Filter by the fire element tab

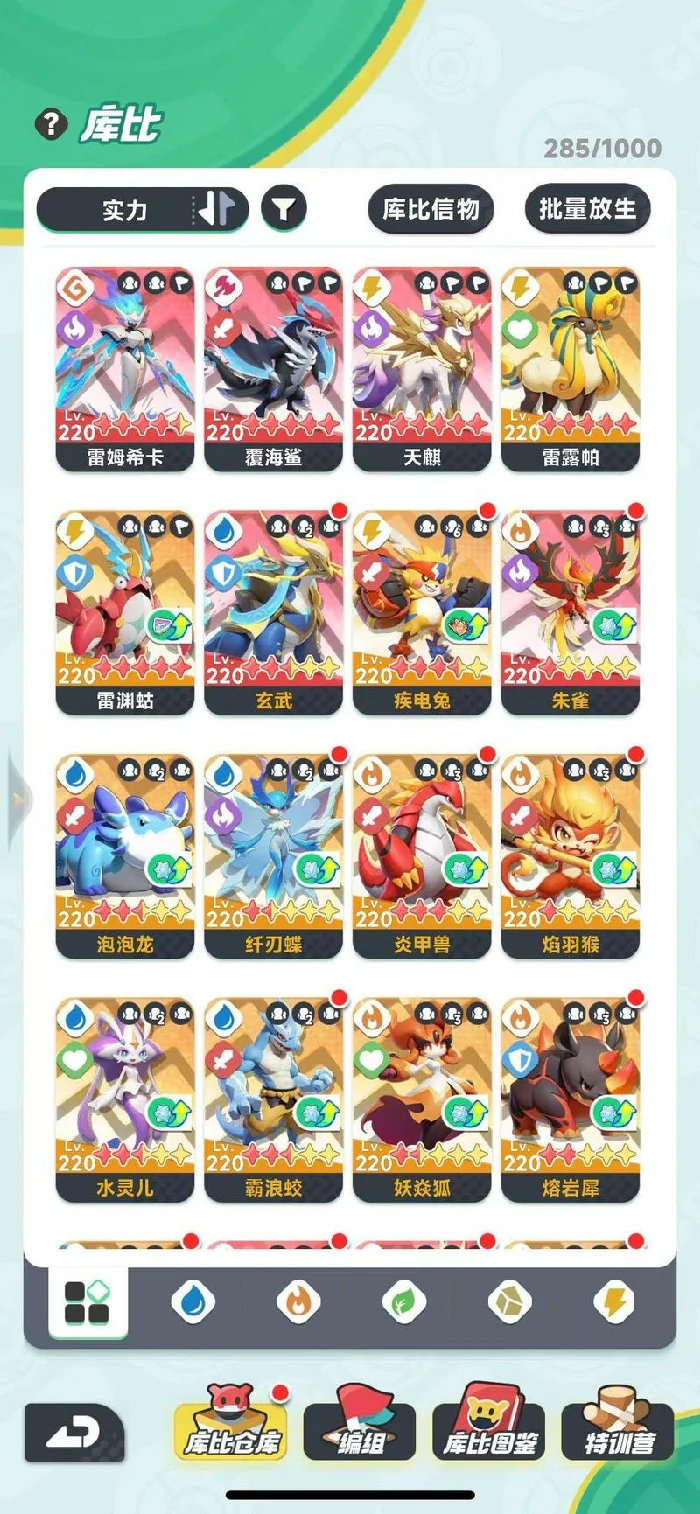point(298,1302)
